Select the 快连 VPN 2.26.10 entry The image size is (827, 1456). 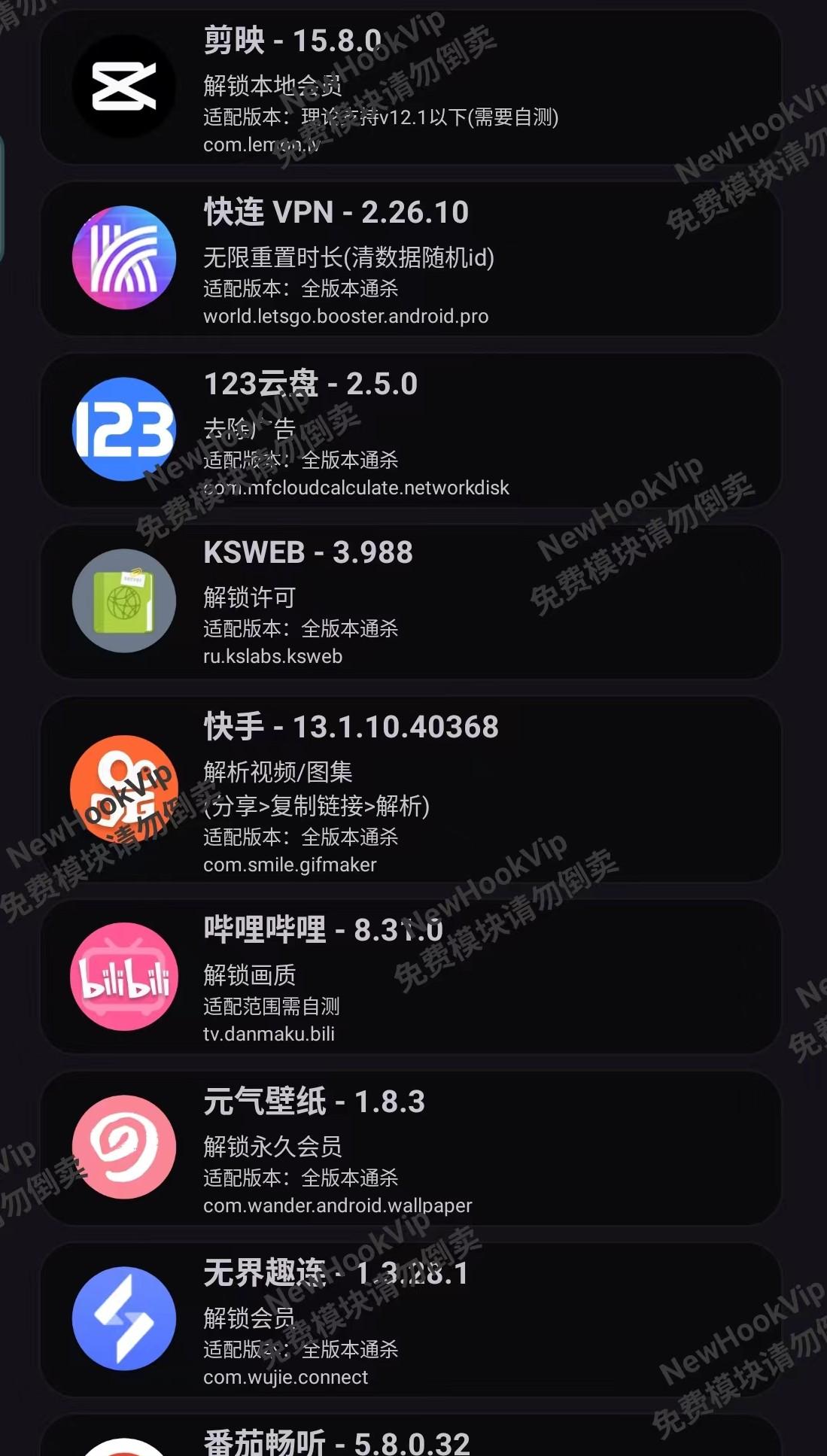tap(410, 259)
